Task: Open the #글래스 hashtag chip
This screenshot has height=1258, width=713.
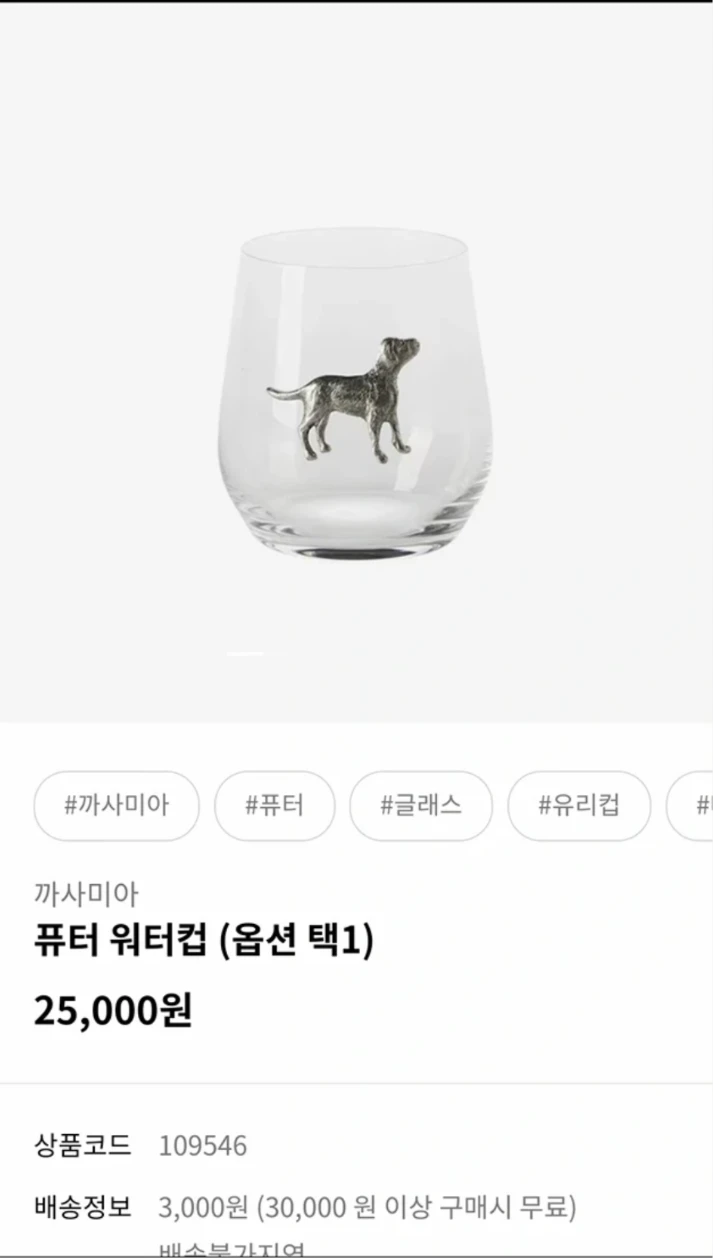Action: [x=421, y=805]
